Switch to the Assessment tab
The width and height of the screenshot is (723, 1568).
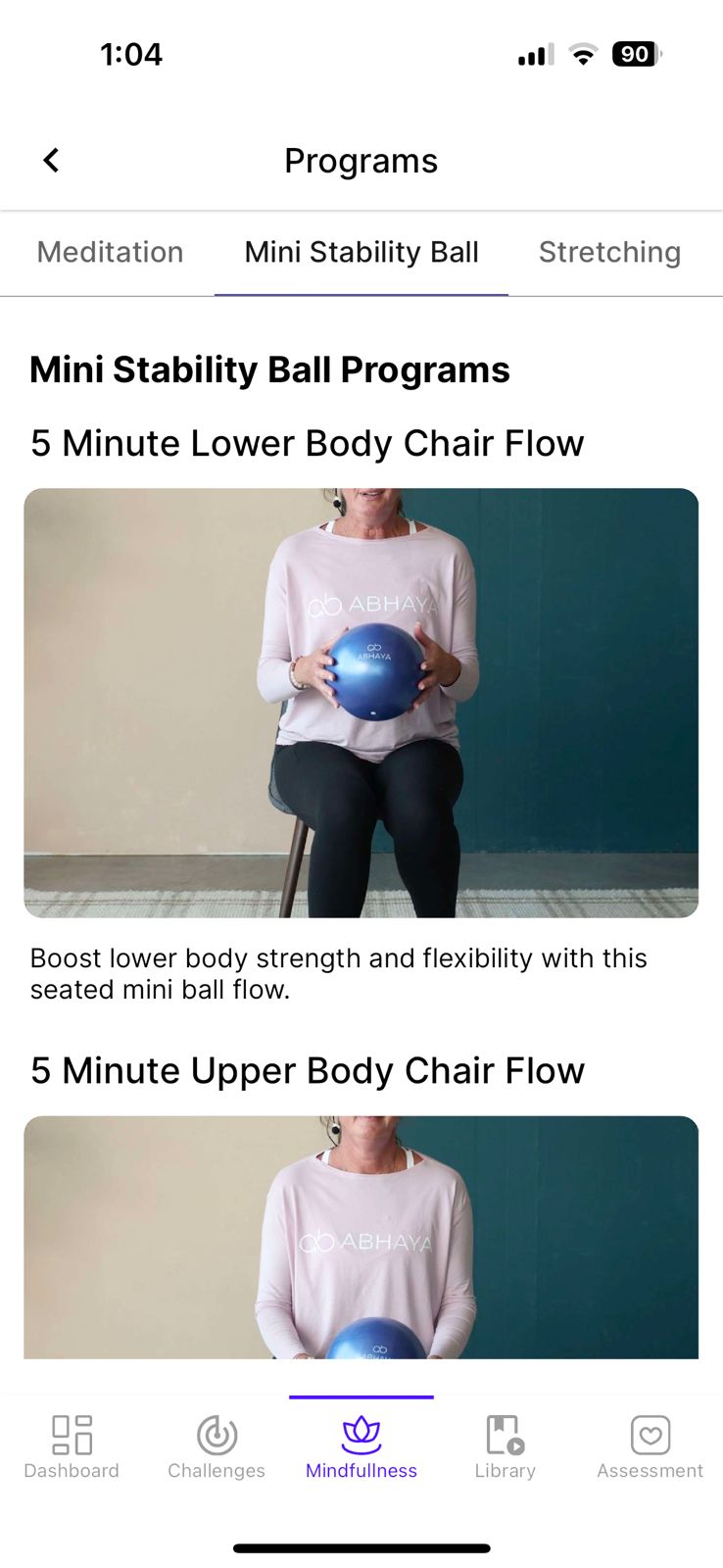(650, 1446)
